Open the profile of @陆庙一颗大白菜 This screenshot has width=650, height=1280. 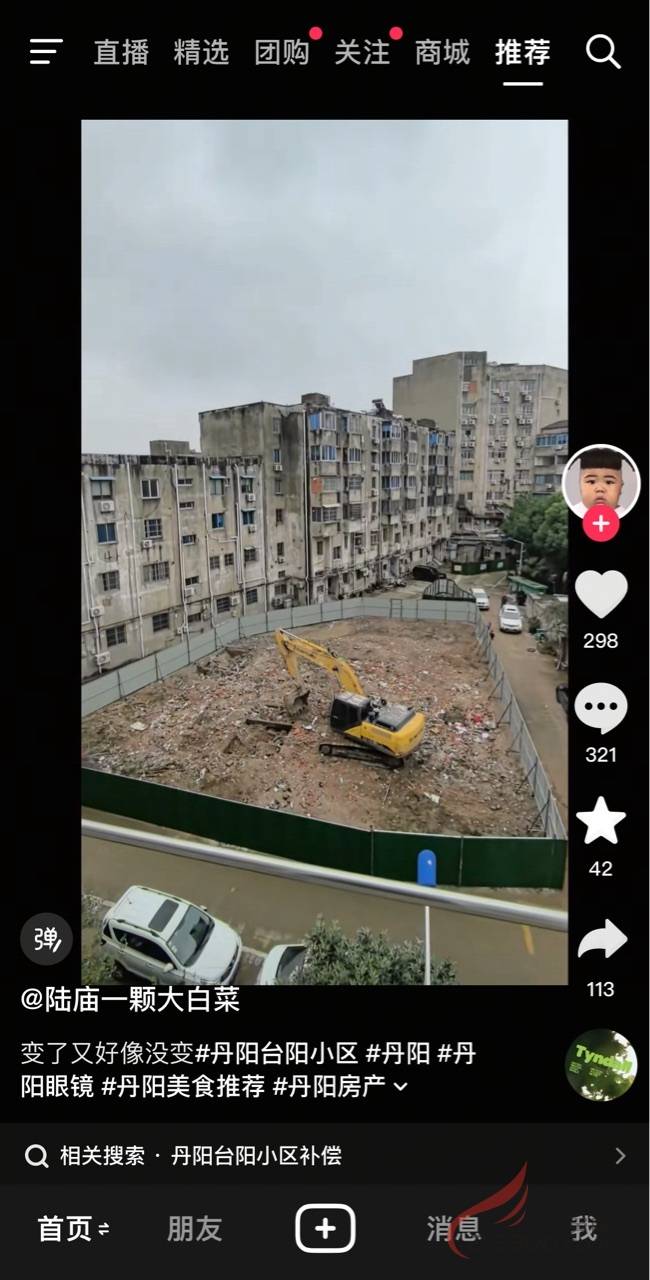tap(130, 998)
